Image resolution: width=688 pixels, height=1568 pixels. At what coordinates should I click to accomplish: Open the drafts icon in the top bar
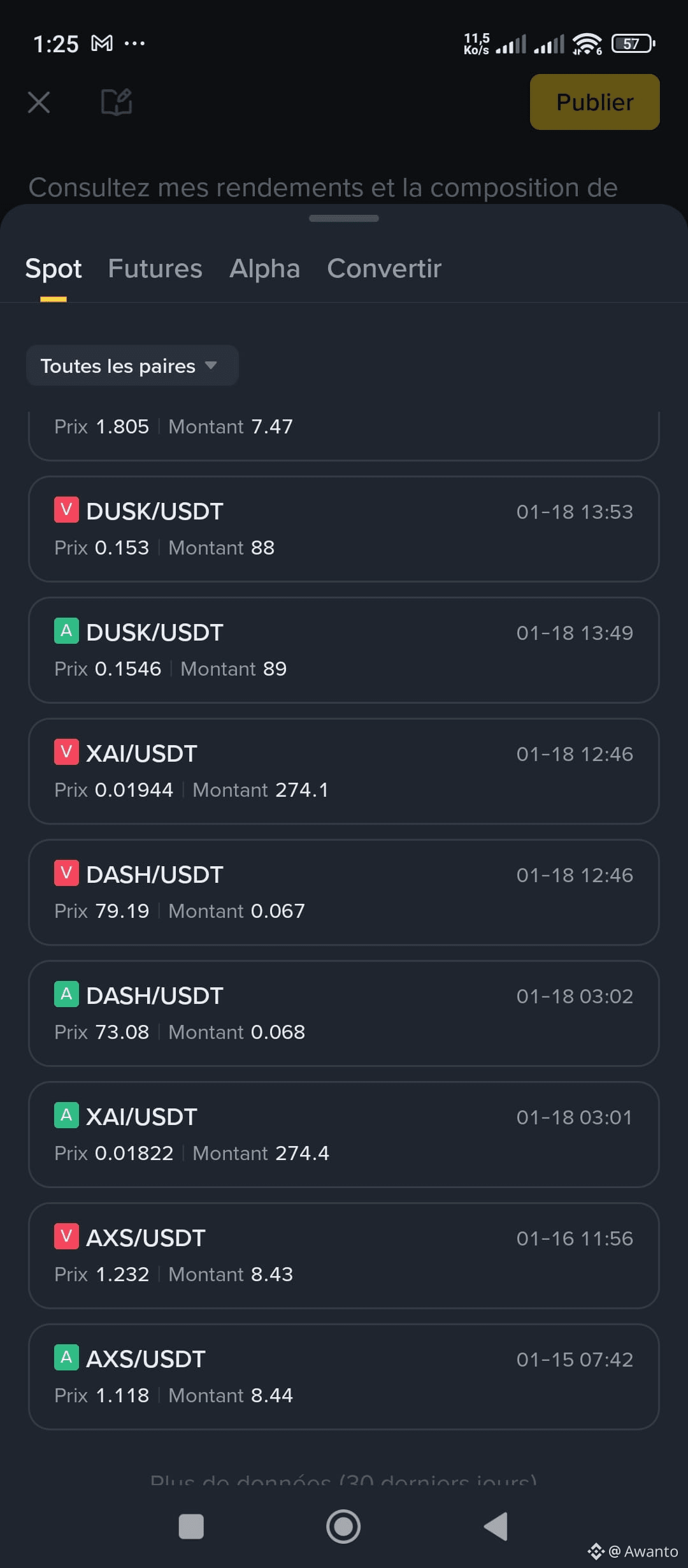117,102
